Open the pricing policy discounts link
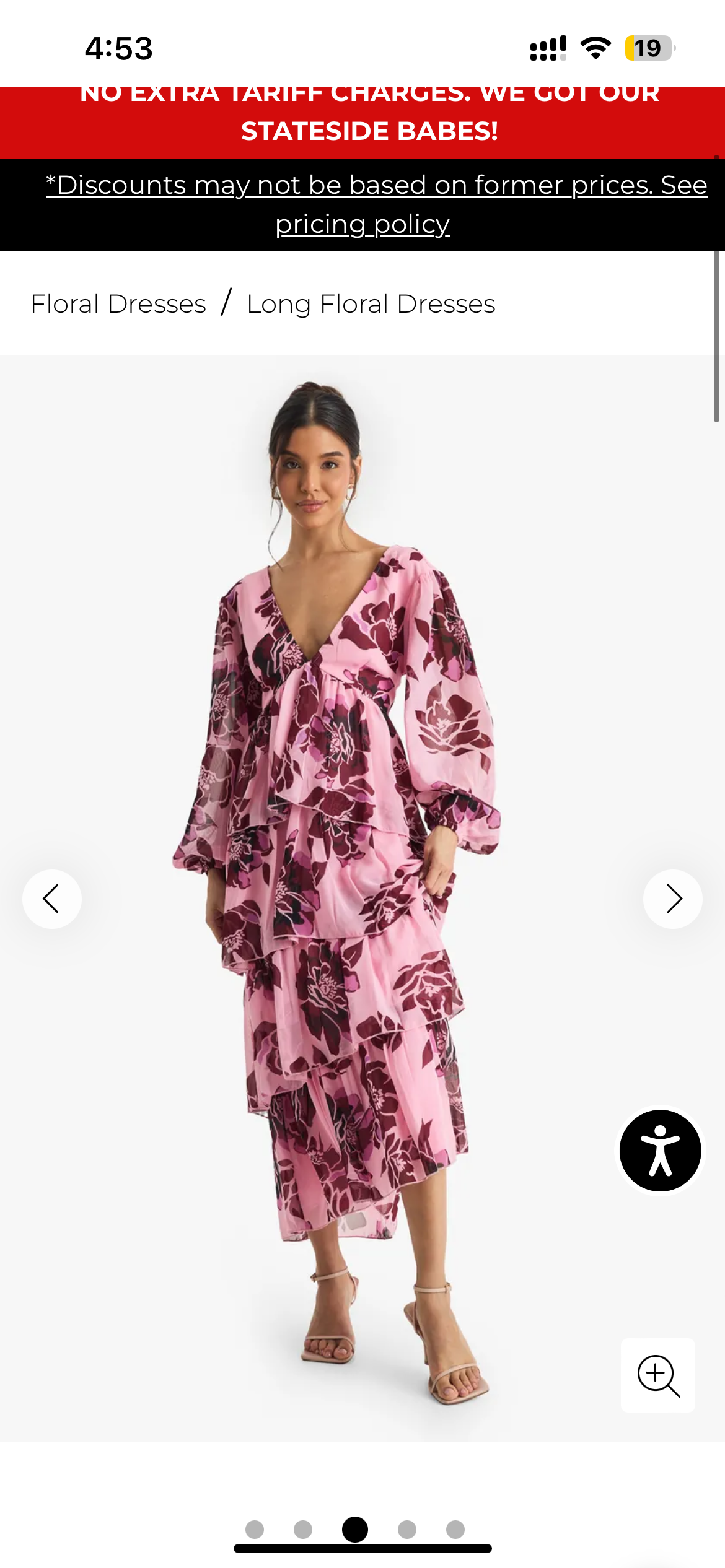This screenshot has width=725, height=1568. point(376,204)
